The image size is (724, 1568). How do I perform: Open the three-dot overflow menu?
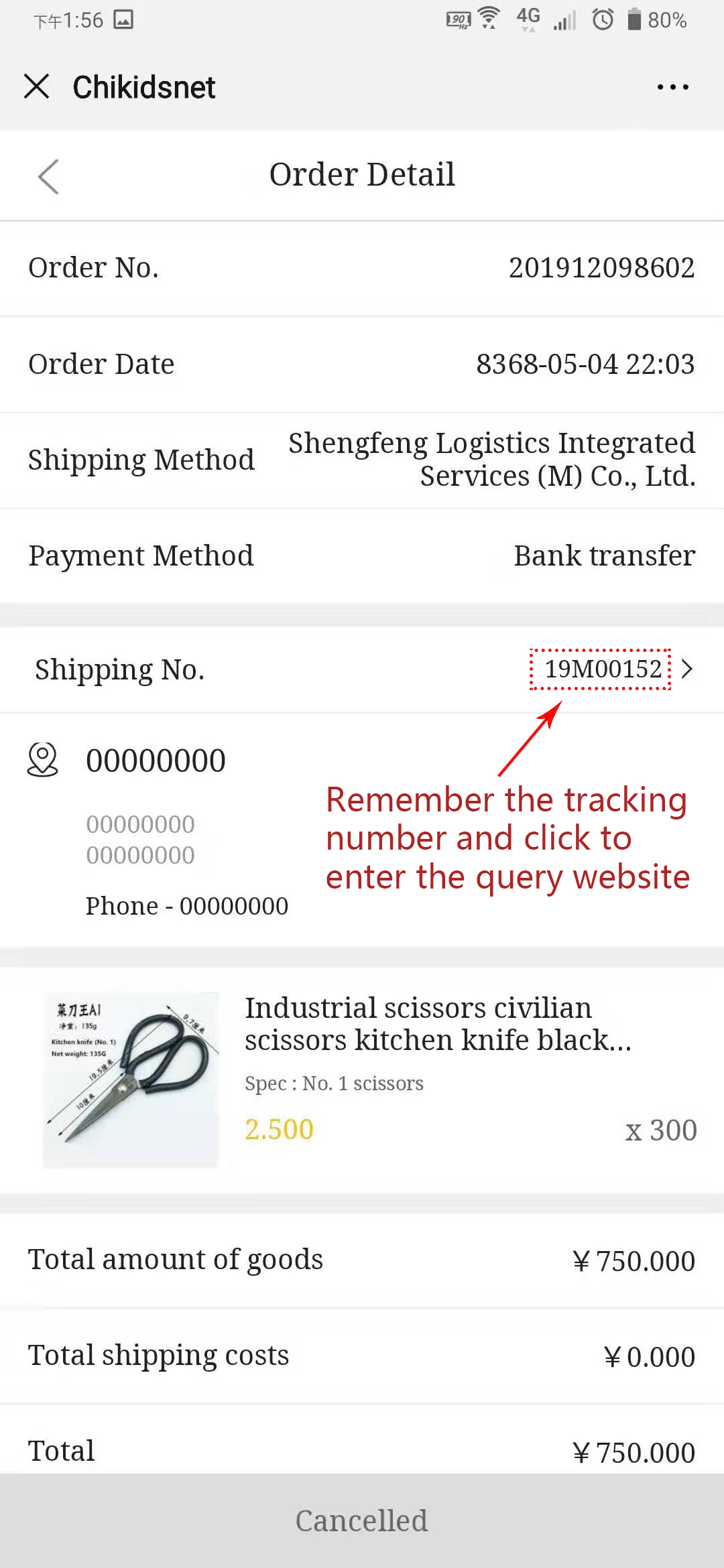(x=672, y=87)
